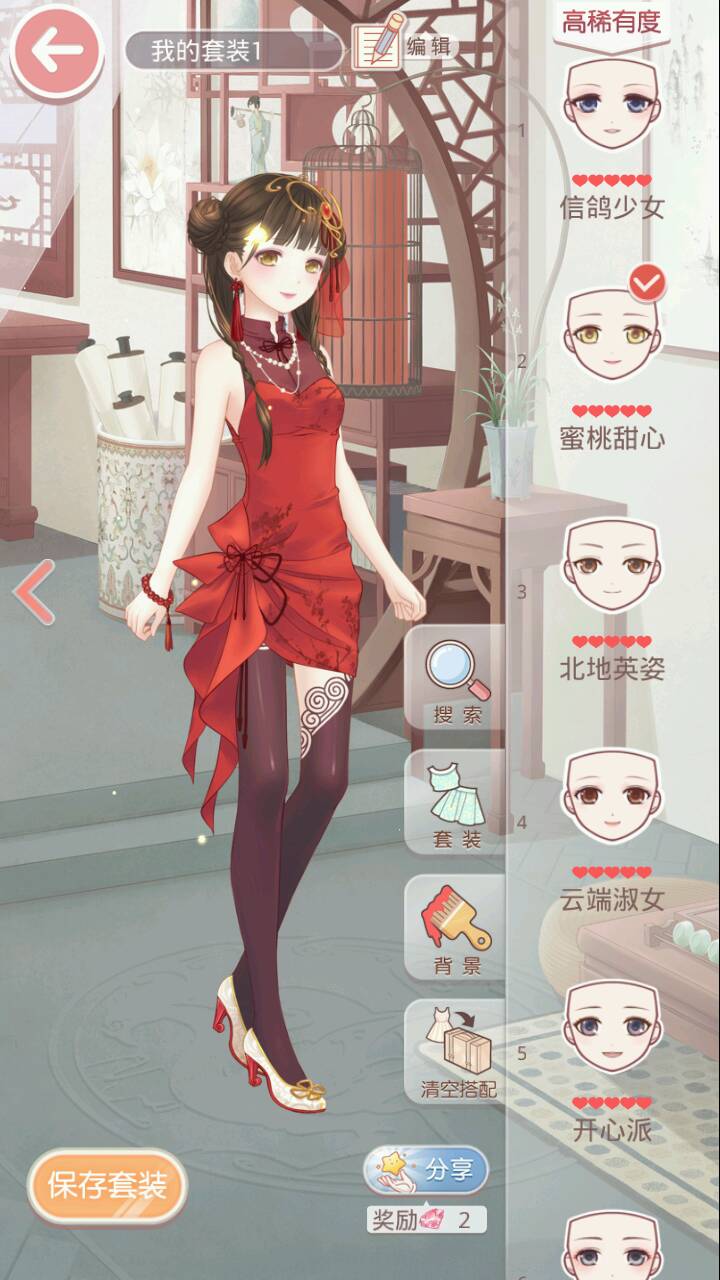Tap 保存套装 to save the outfit
This screenshot has width=720, height=1280.
click(x=107, y=1186)
